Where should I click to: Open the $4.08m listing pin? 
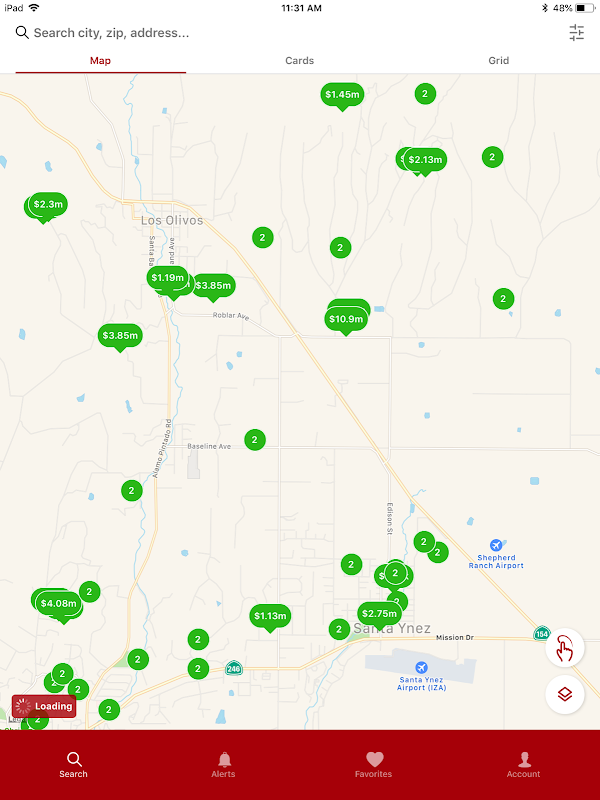coord(59,605)
